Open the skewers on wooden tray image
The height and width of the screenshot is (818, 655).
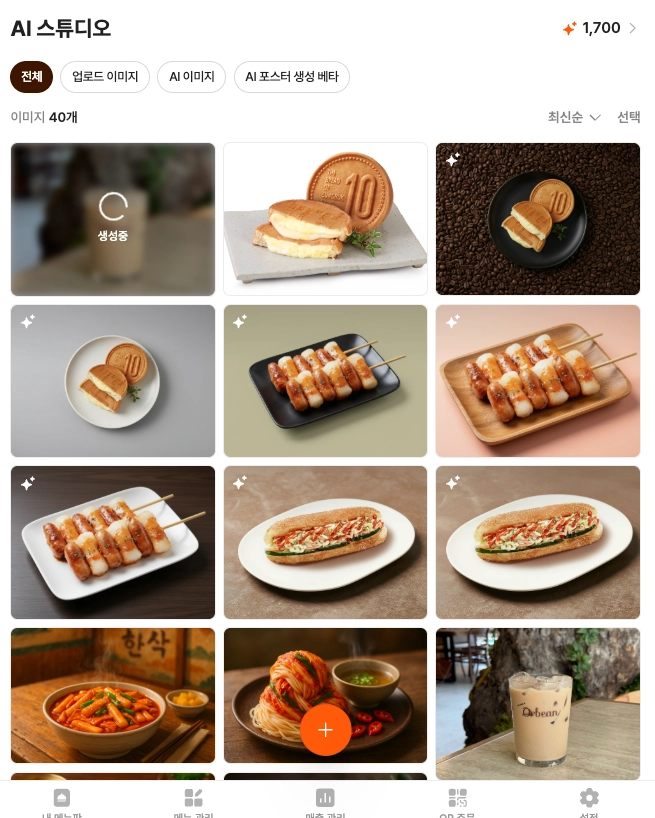click(538, 381)
